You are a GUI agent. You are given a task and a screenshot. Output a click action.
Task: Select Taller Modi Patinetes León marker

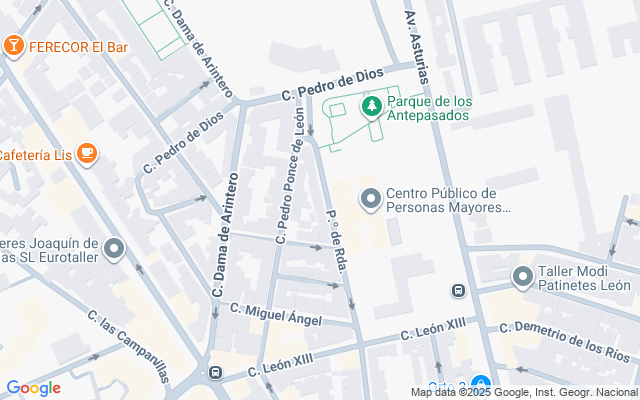522,277
